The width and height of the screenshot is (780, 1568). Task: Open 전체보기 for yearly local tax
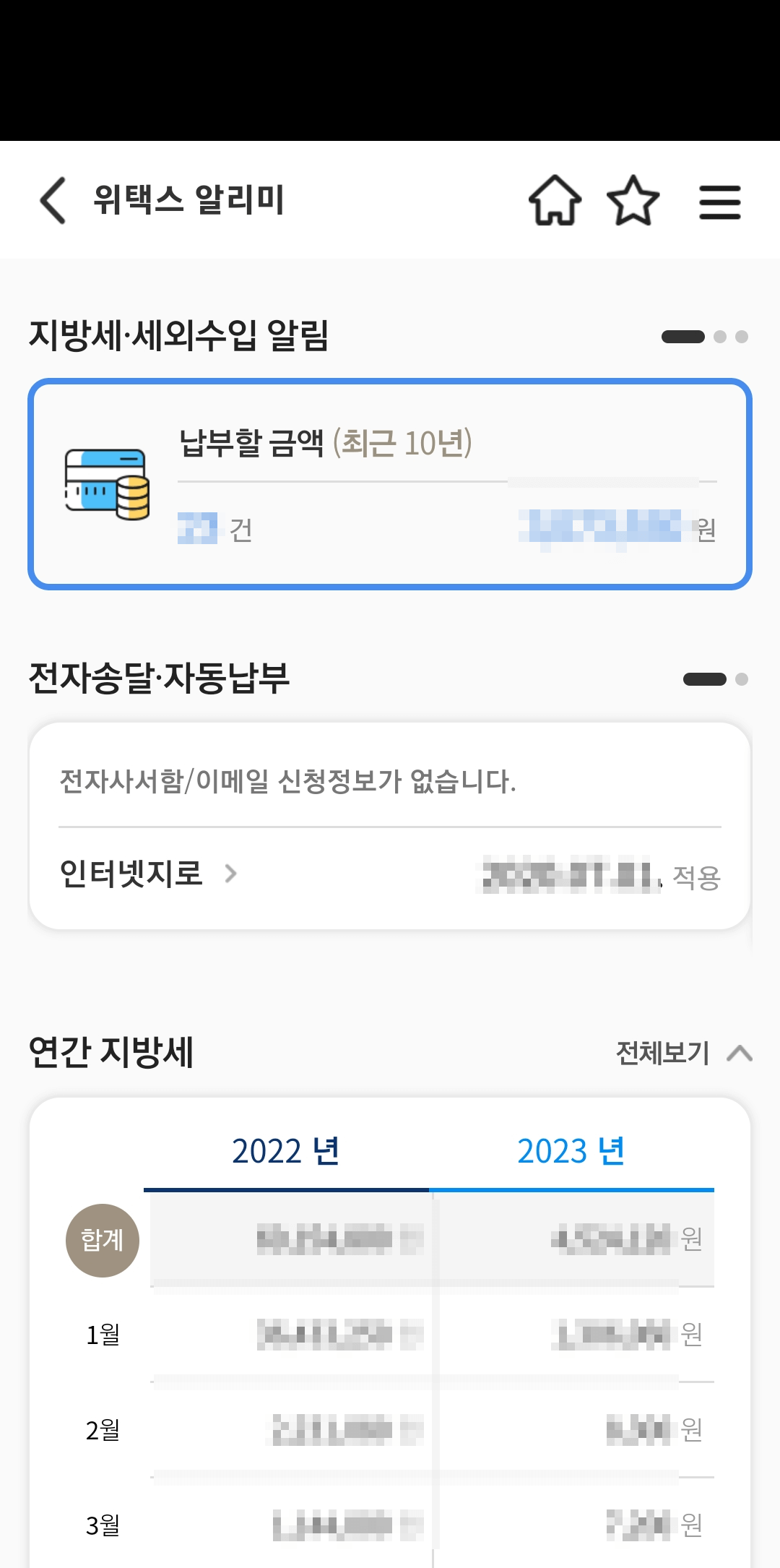(x=661, y=1054)
